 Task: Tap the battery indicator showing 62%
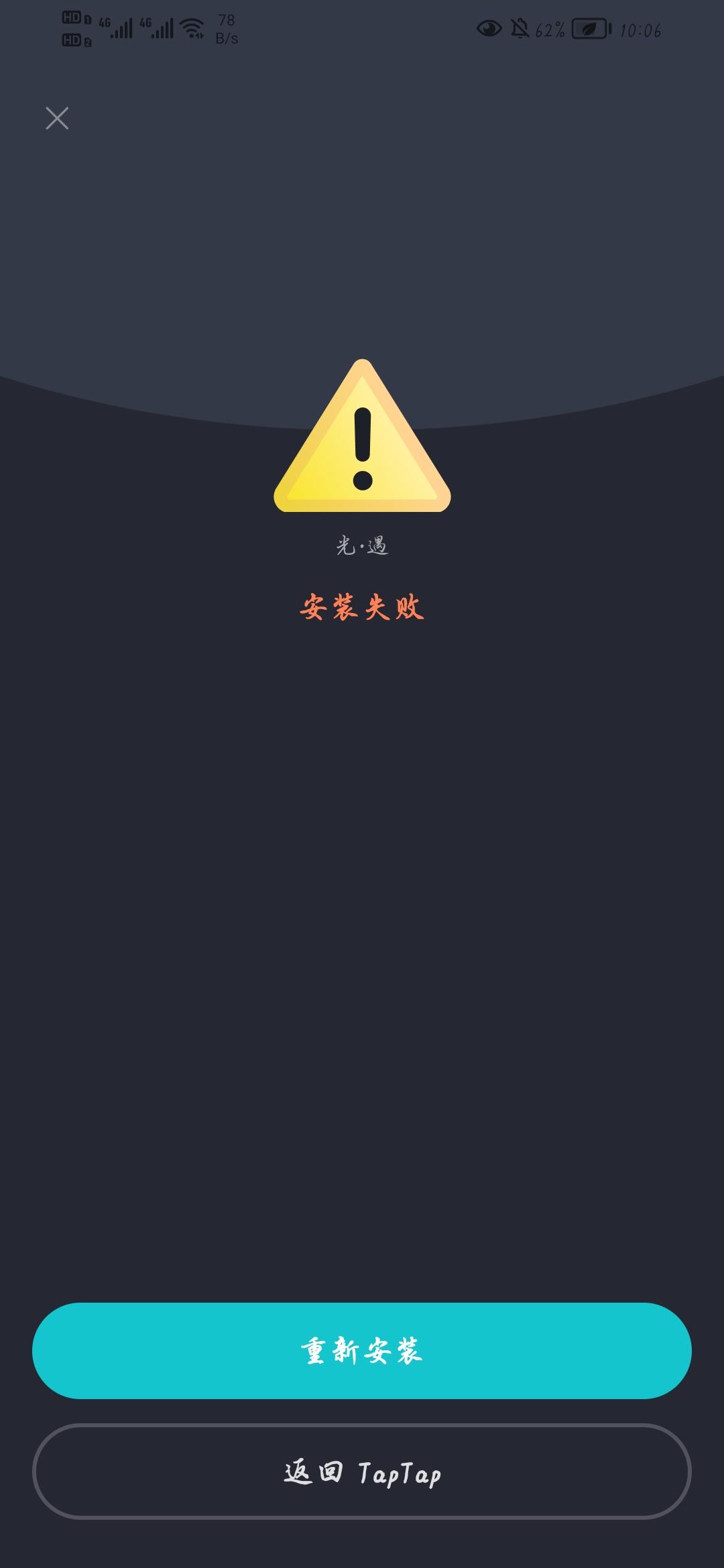550,28
